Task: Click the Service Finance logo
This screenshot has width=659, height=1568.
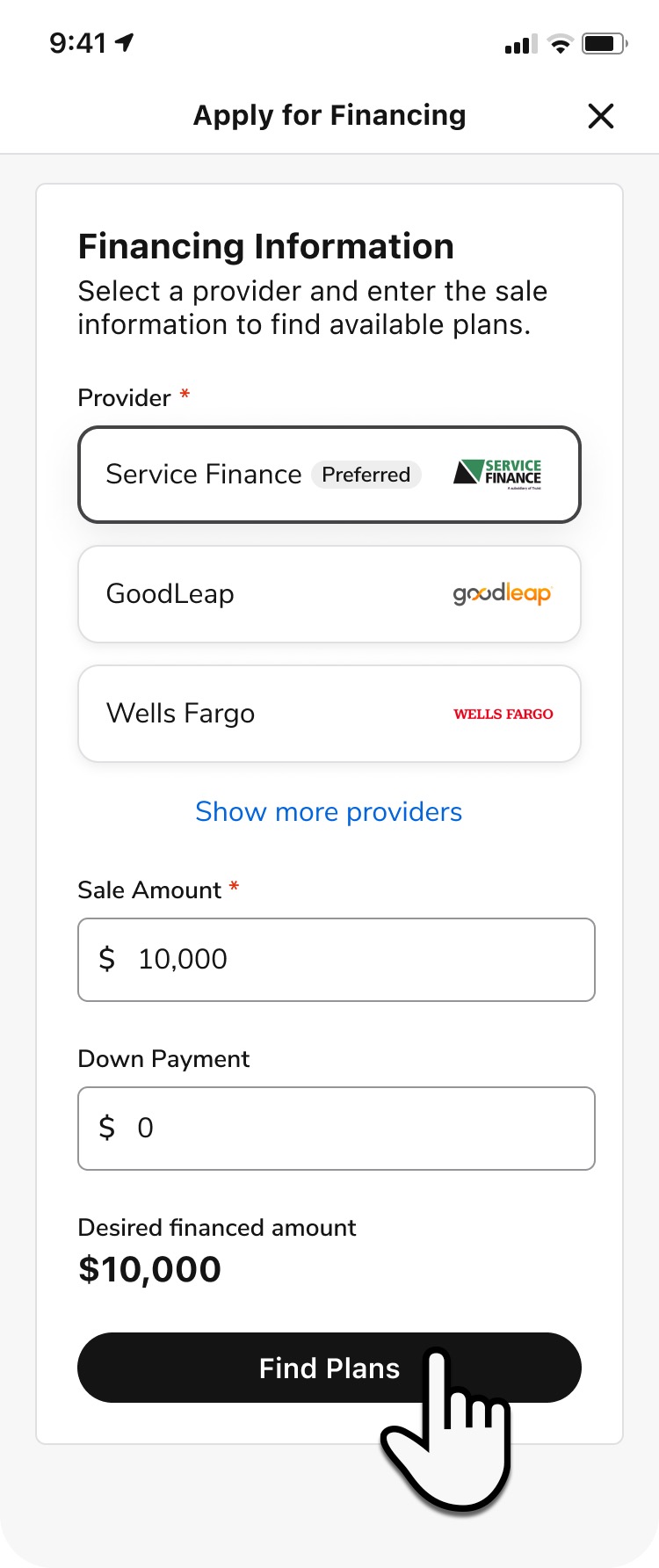Action: pyautogui.click(x=498, y=475)
